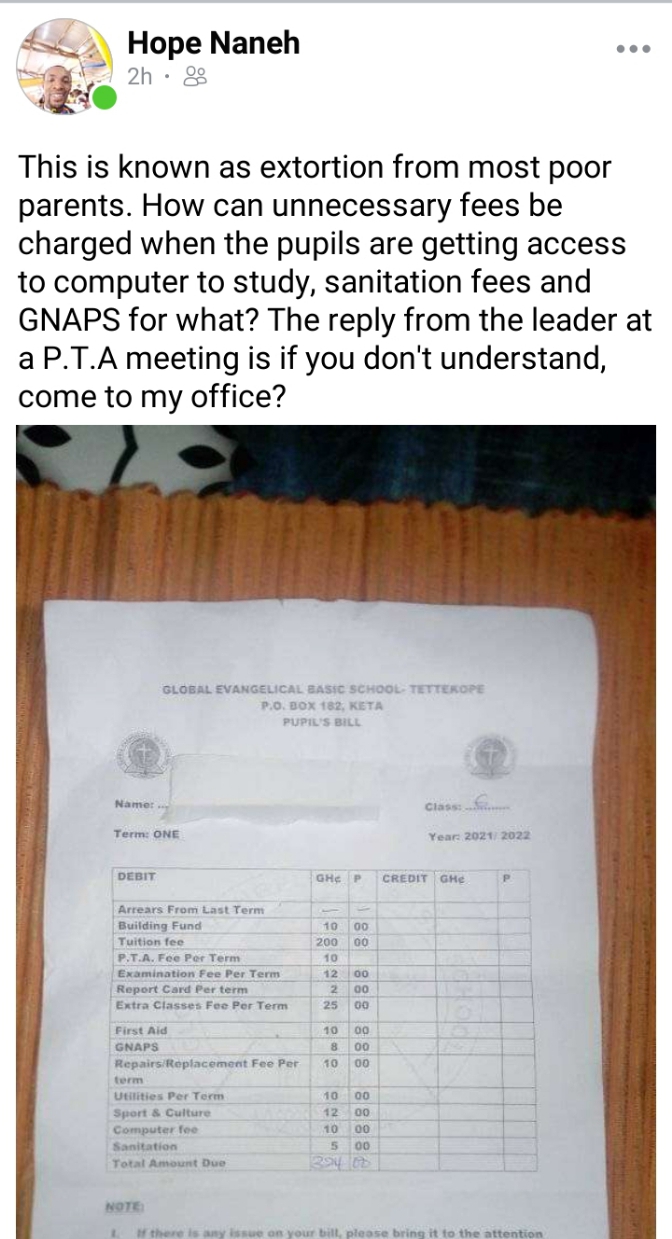This screenshot has width=672, height=1239.
Task: View the pupil's bill photo in full
Action: coord(336,831)
